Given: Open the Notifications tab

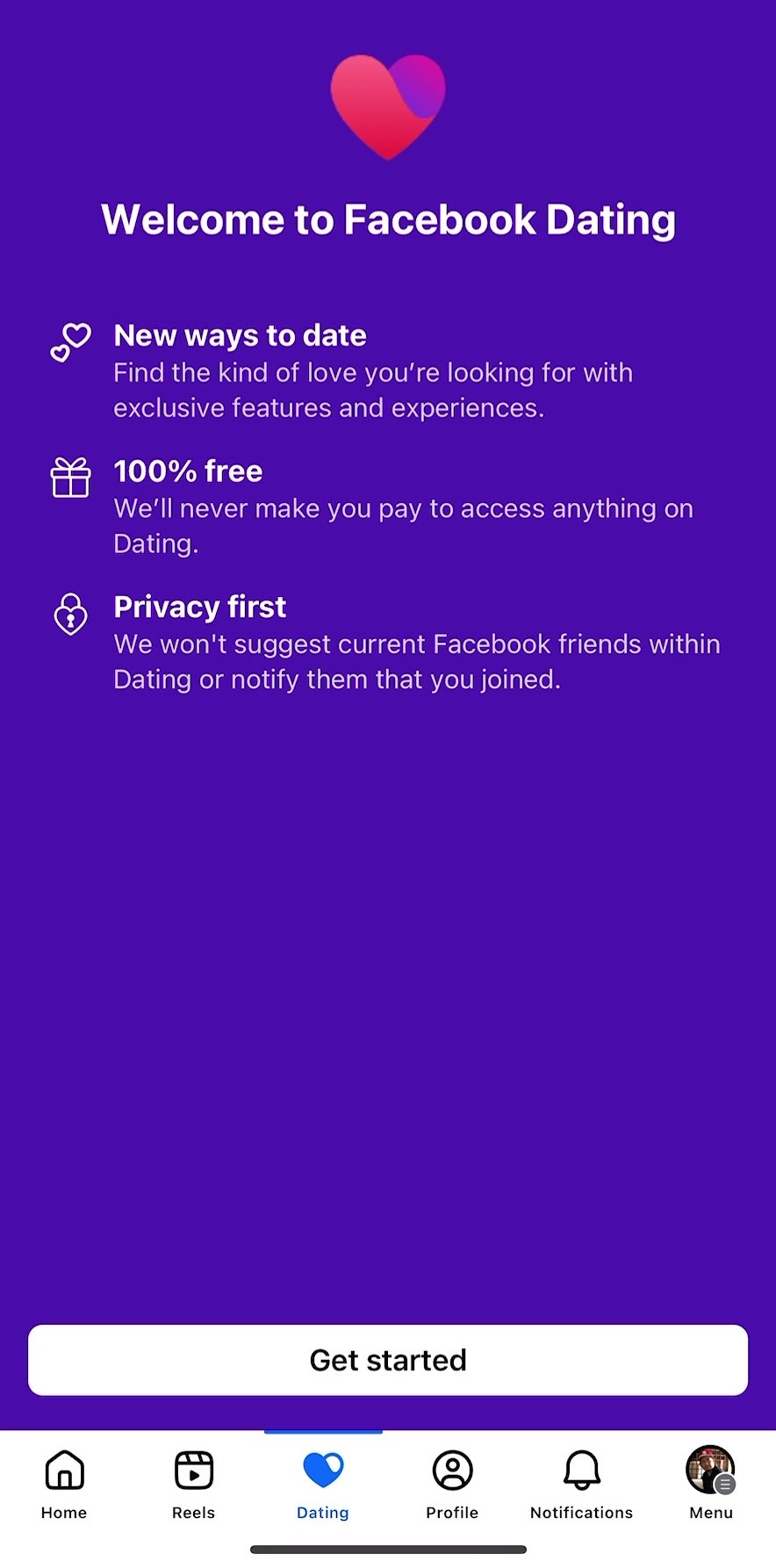Looking at the screenshot, I should point(581,1484).
